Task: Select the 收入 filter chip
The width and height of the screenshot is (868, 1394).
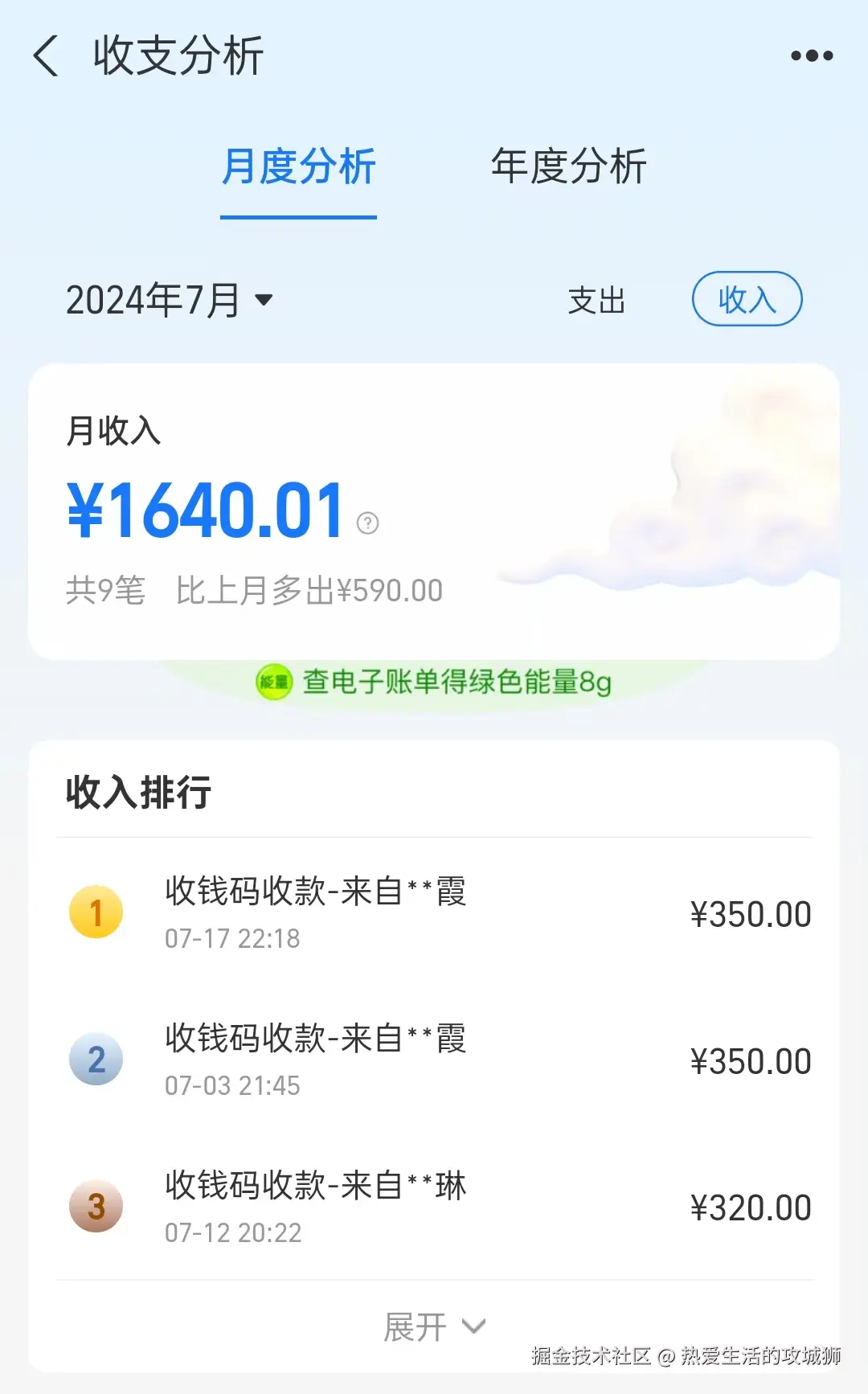Action: pyautogui.click(x=747, y=299)
